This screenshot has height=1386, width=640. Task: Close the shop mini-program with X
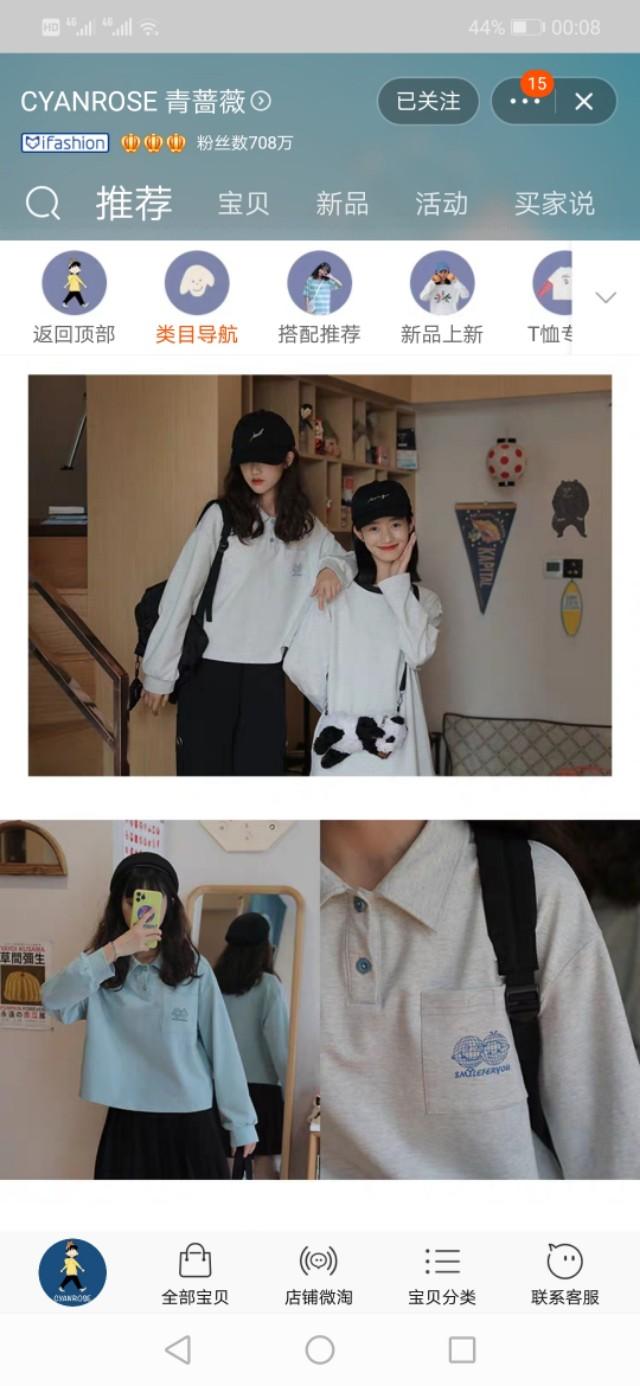(x=584, y=101)
